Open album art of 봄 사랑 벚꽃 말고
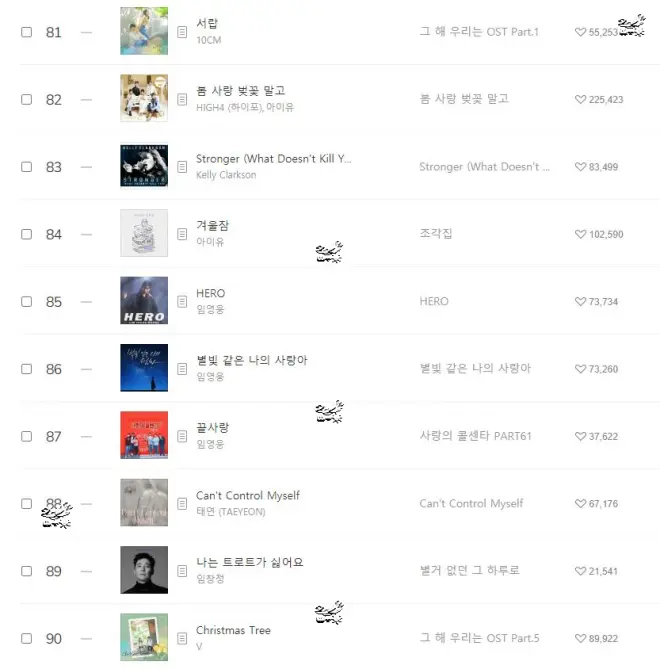This screenshot has height=669, width=660. (144, 99)
